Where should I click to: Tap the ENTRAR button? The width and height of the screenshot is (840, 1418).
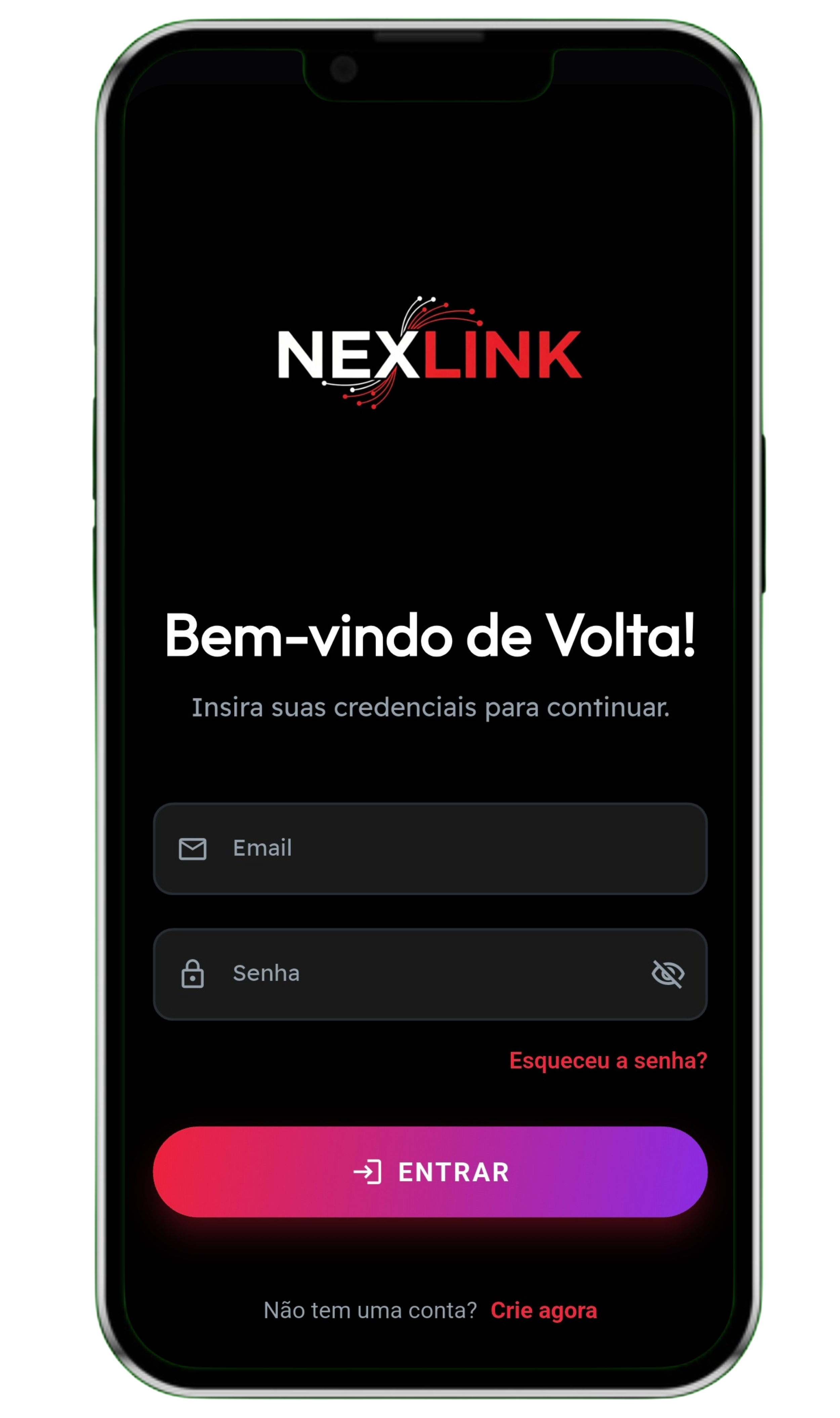coord(430,1172)
